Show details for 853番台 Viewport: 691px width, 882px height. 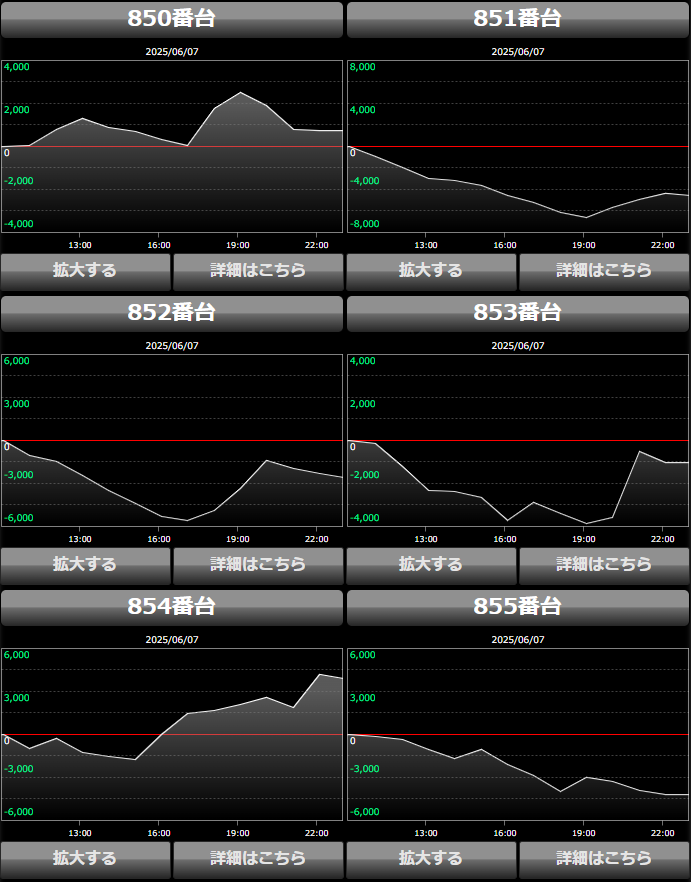pos(604,564)
